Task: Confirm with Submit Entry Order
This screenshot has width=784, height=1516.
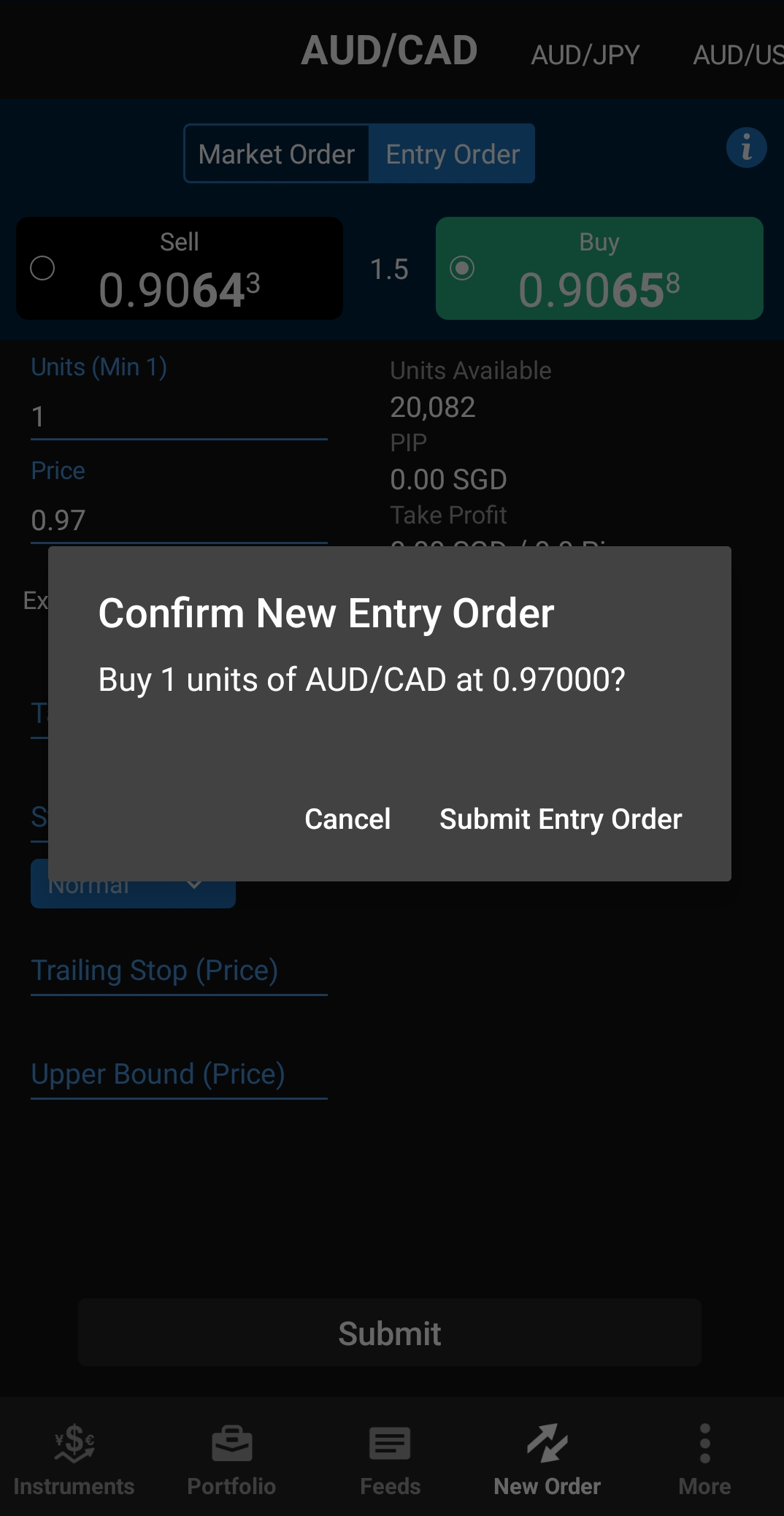Action: [561, 819]
